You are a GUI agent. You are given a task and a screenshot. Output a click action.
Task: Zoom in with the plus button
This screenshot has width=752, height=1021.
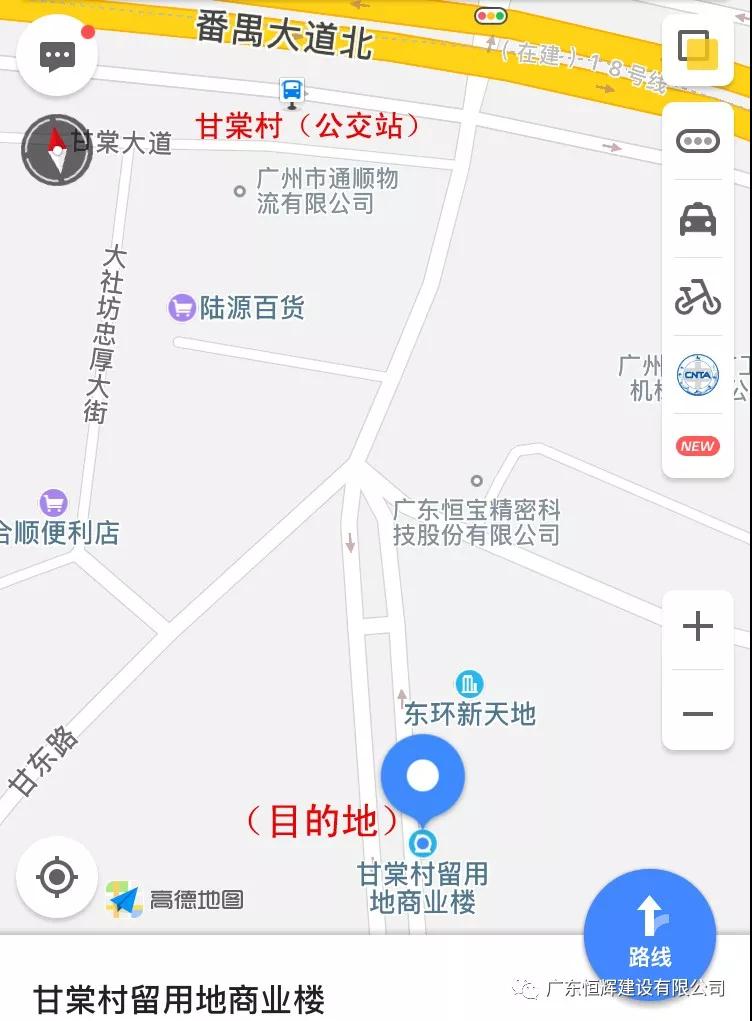point(697,627)
